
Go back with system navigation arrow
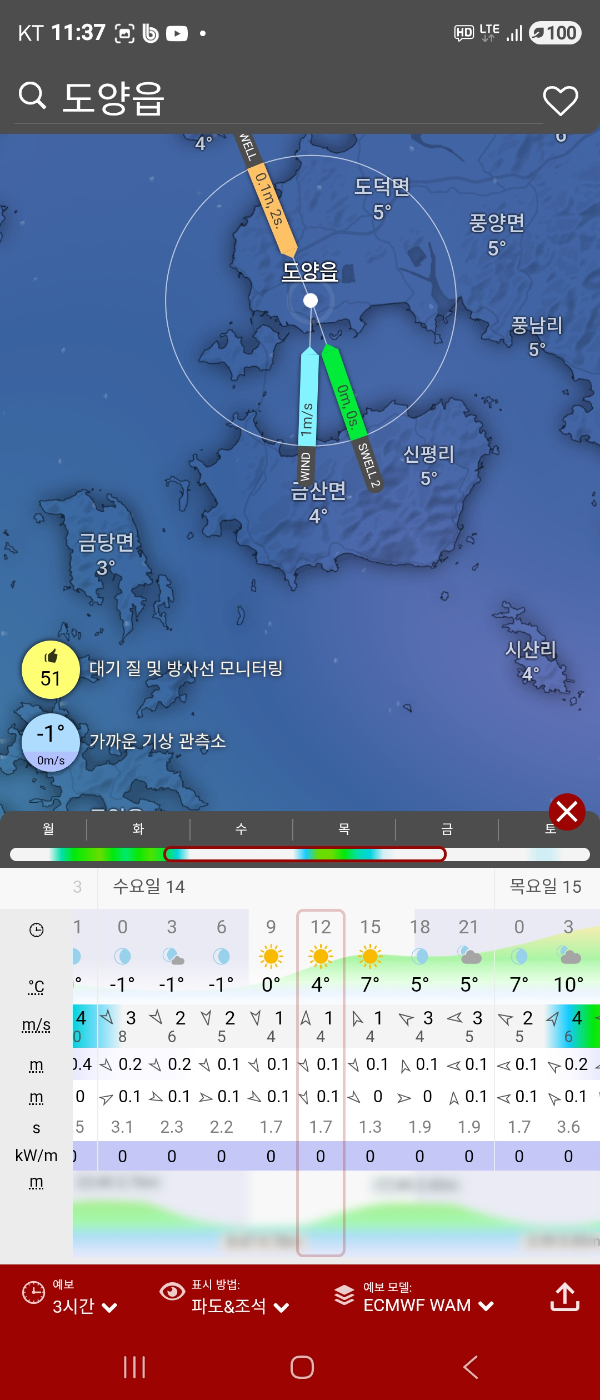click(470, 1367)
